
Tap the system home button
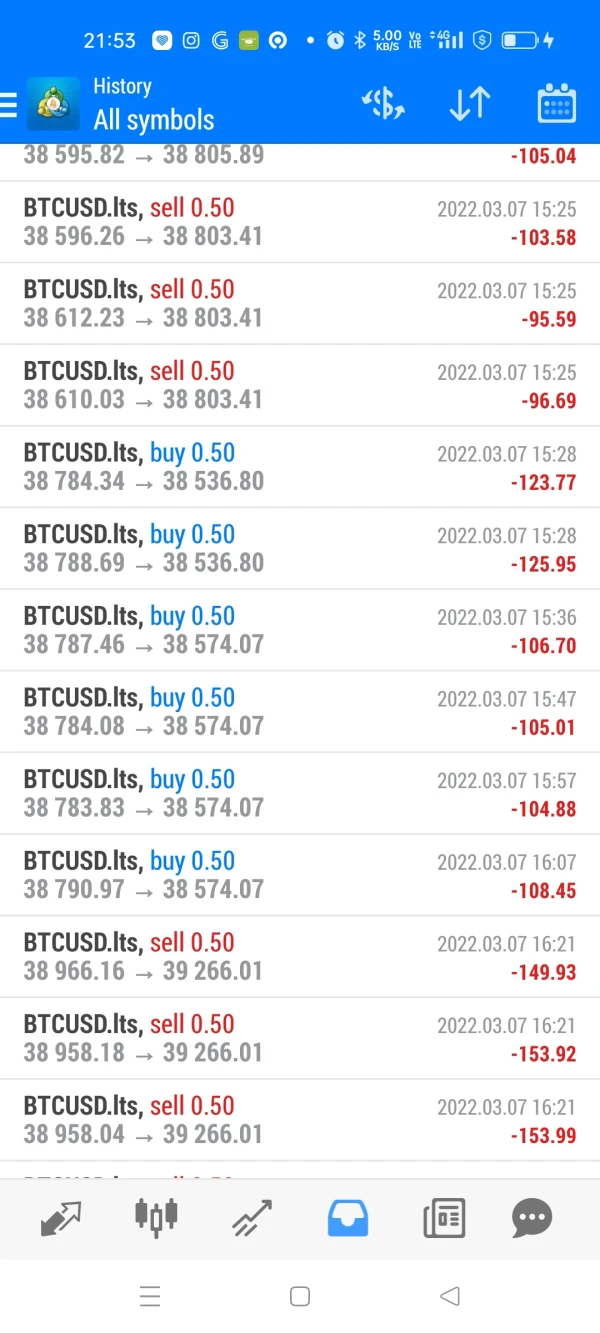click(299, 1297)
